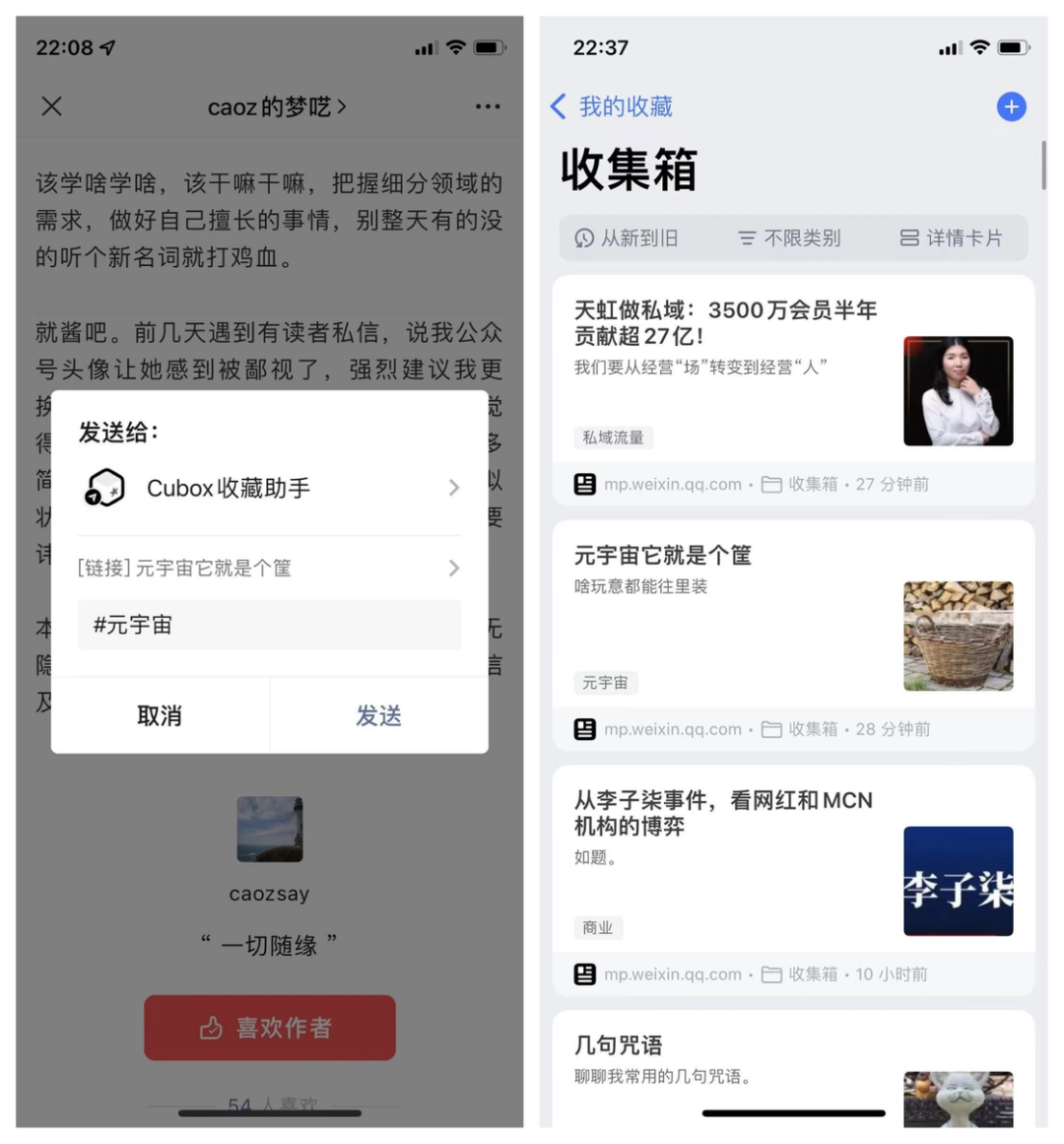The image size is (1064, 1144).
Task: Cancel the send dialog with 取消
Action: 160,716
